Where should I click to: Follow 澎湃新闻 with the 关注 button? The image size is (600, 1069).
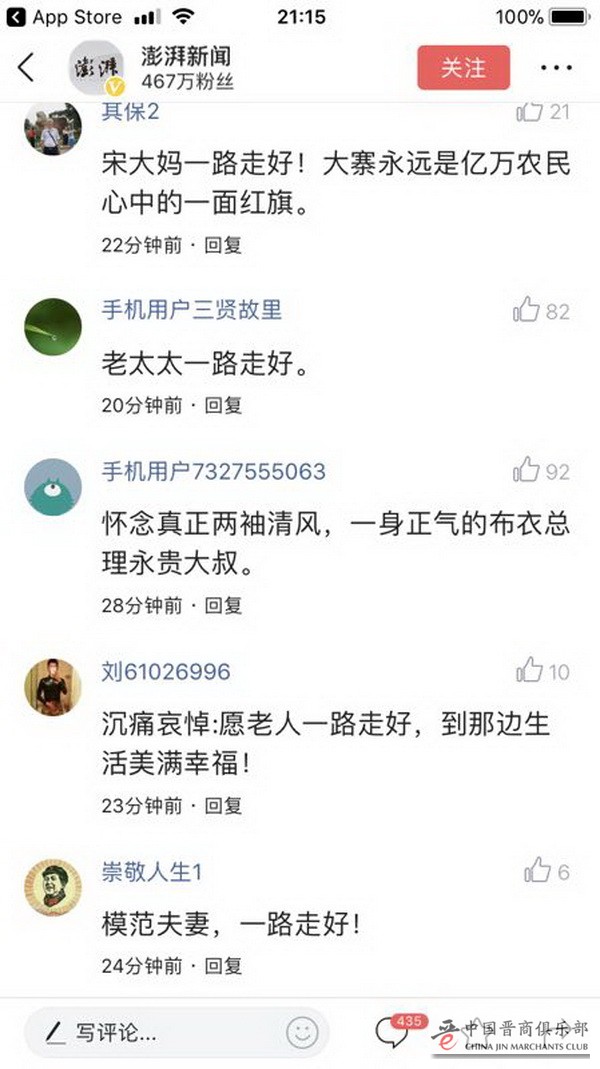coord(464,67)
